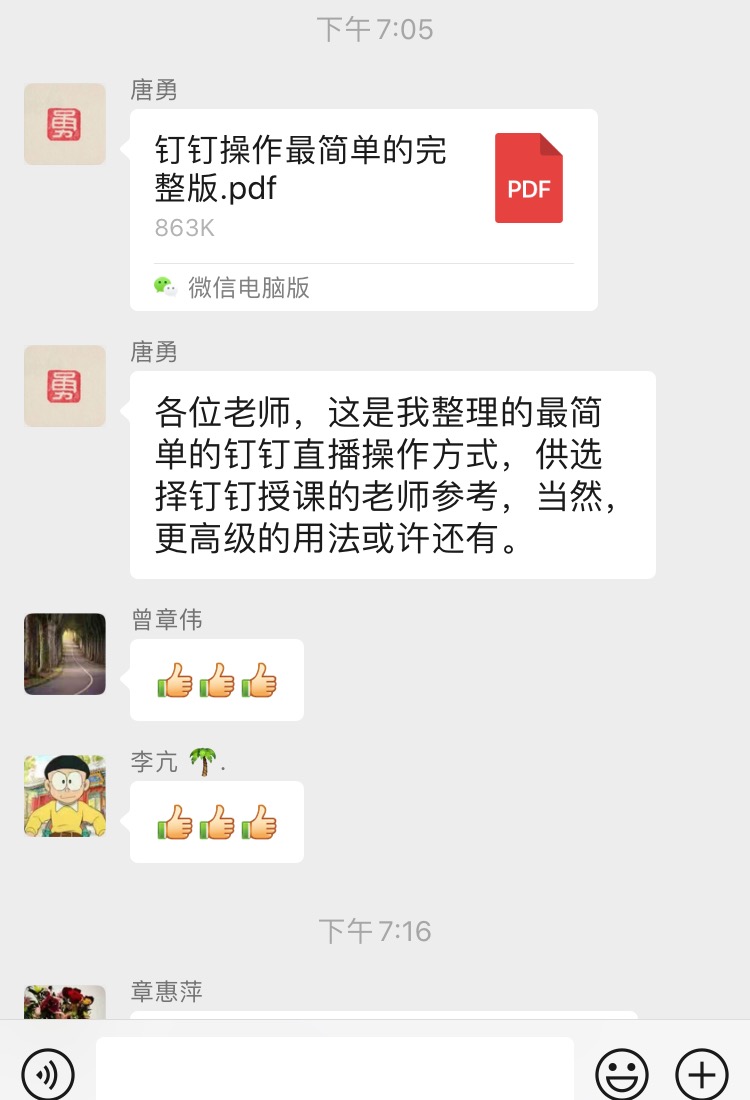Open the plus attachment menu

(702, 1074)
